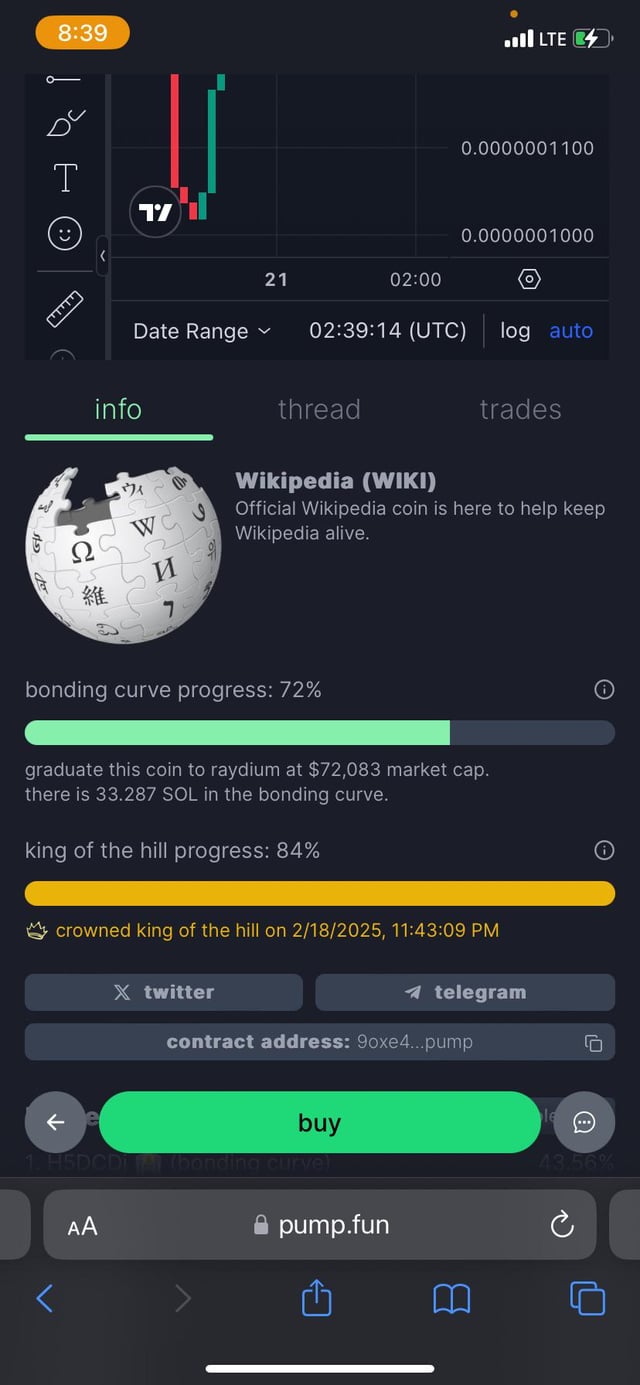This screenshot has width=640, height=1385.
Task: Switch to the trades tab
Action: (x=520, y=409)
